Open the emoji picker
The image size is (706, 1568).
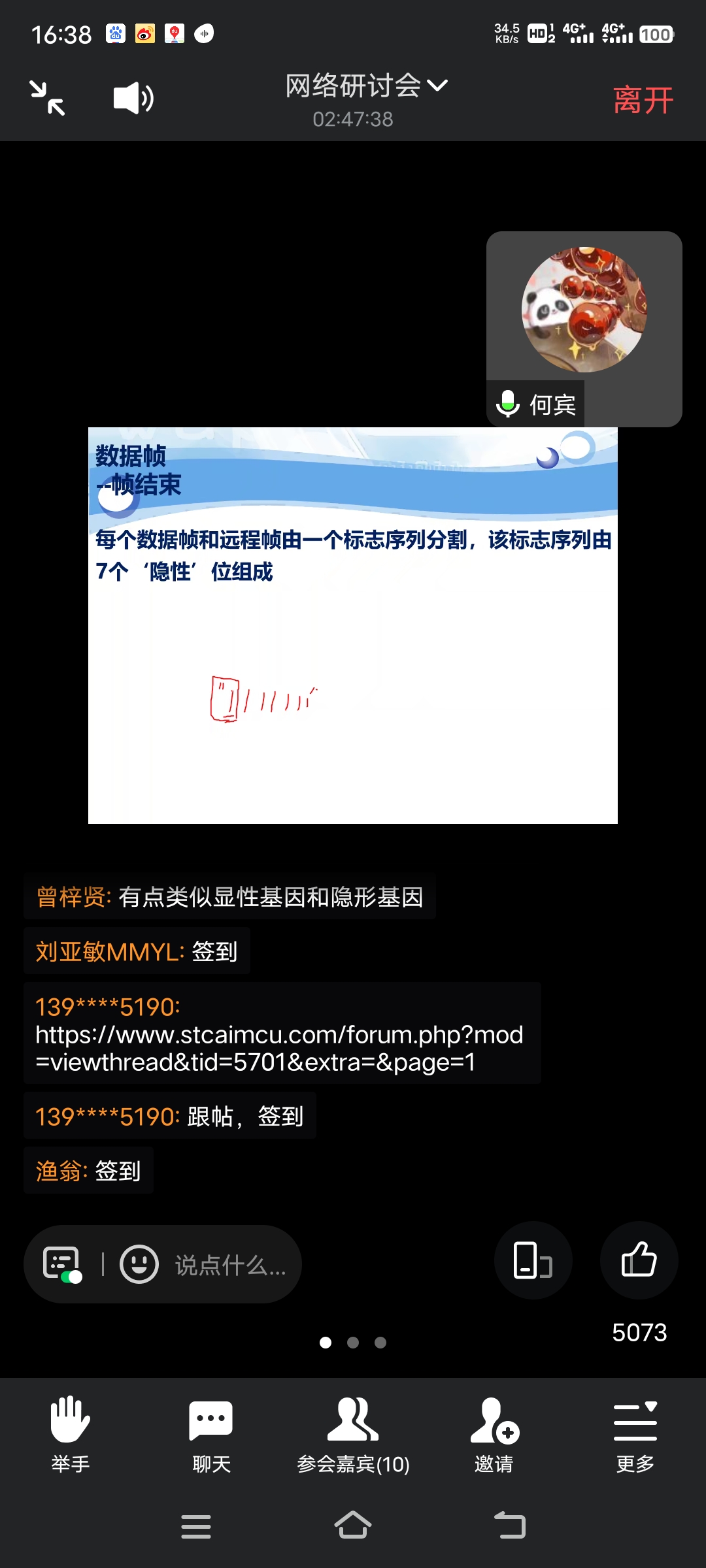pos(139,1264)
